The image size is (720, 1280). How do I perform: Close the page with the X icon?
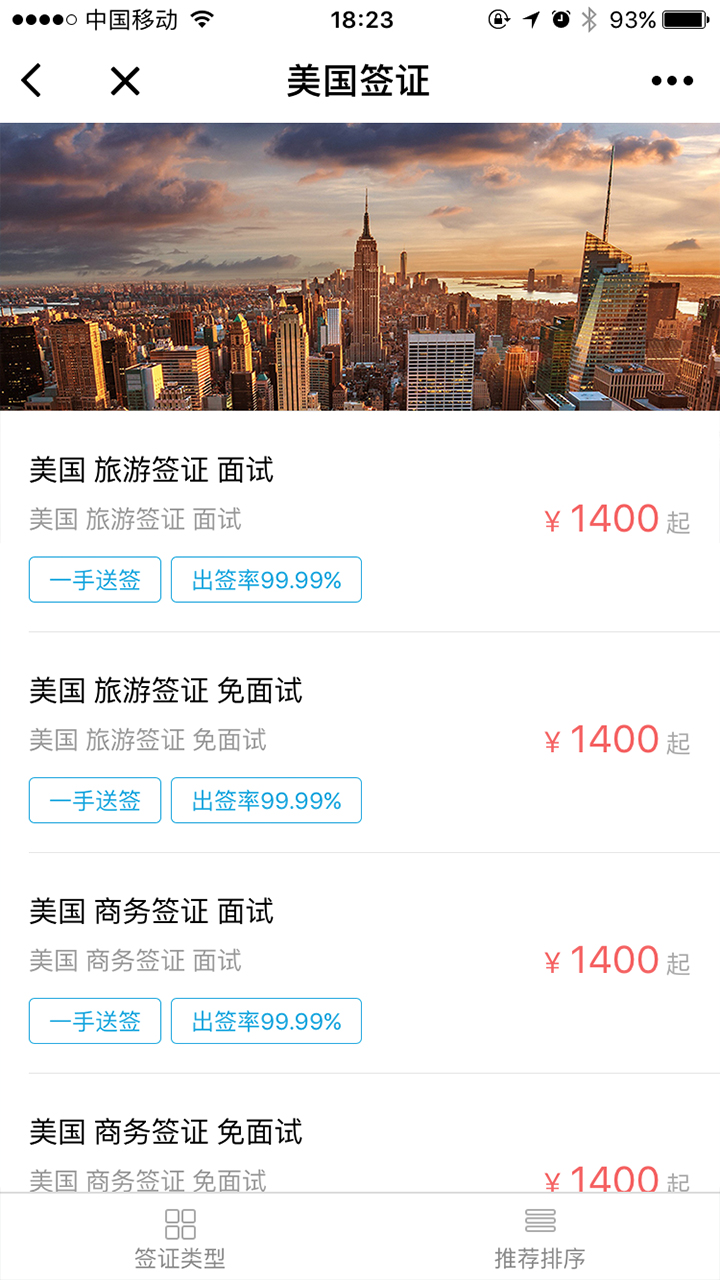tap(125, 80)
